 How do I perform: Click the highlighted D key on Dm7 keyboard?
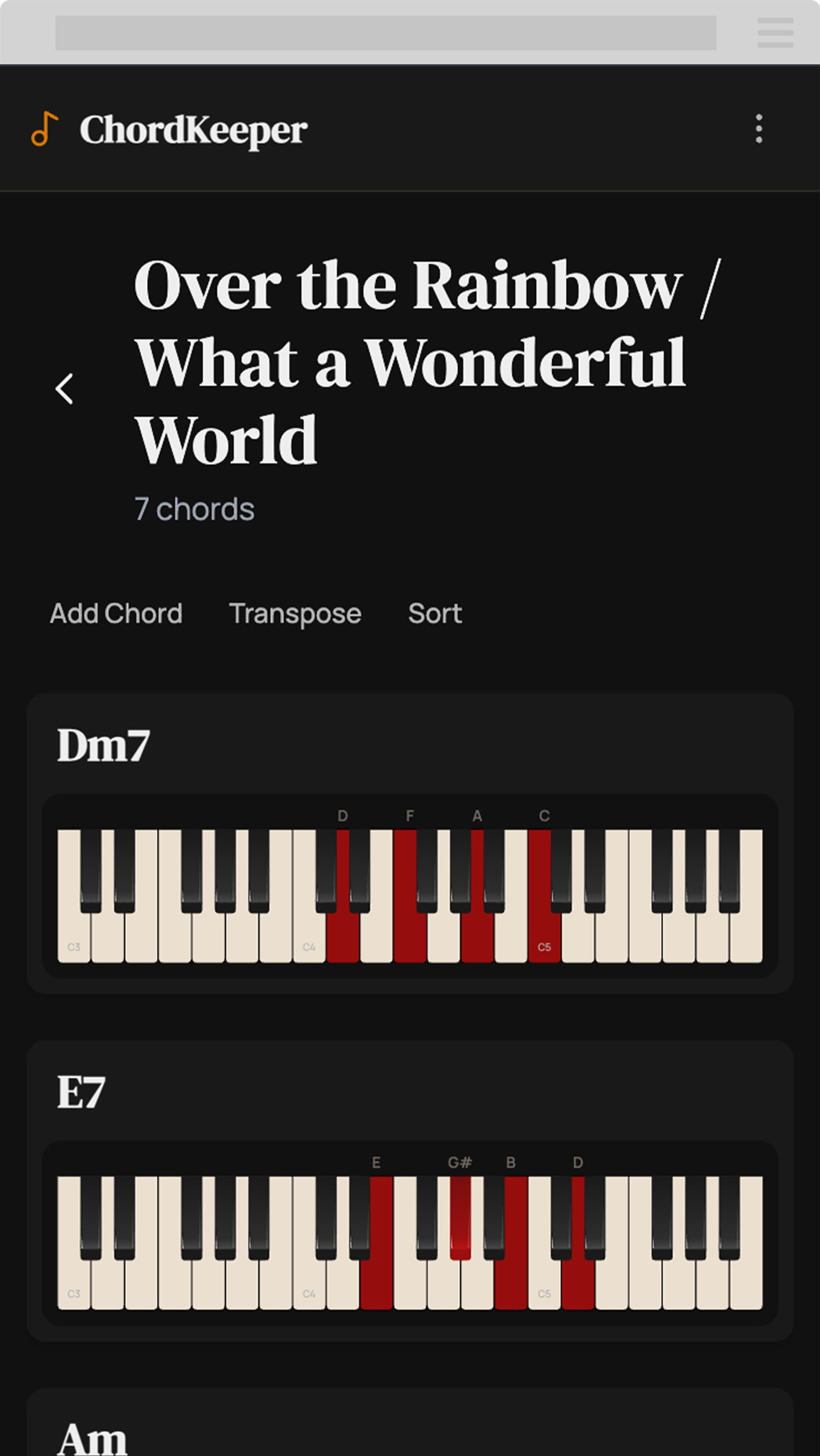pos(344,933)
